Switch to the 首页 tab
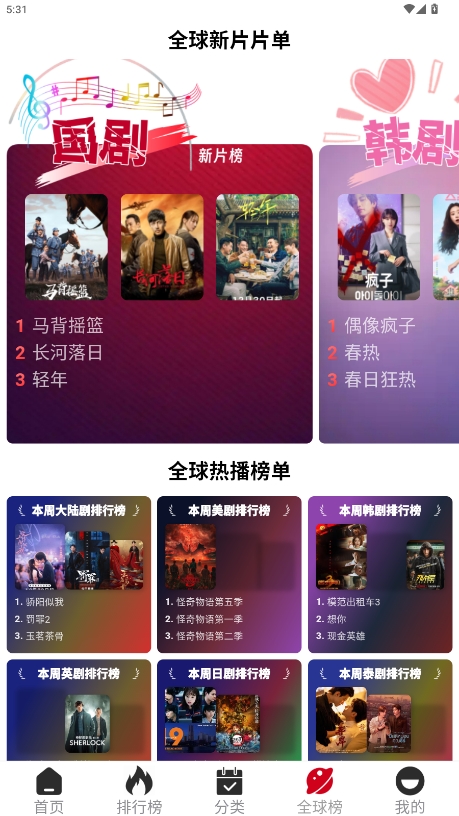This screenshot has height=816, width=459. 49,790
